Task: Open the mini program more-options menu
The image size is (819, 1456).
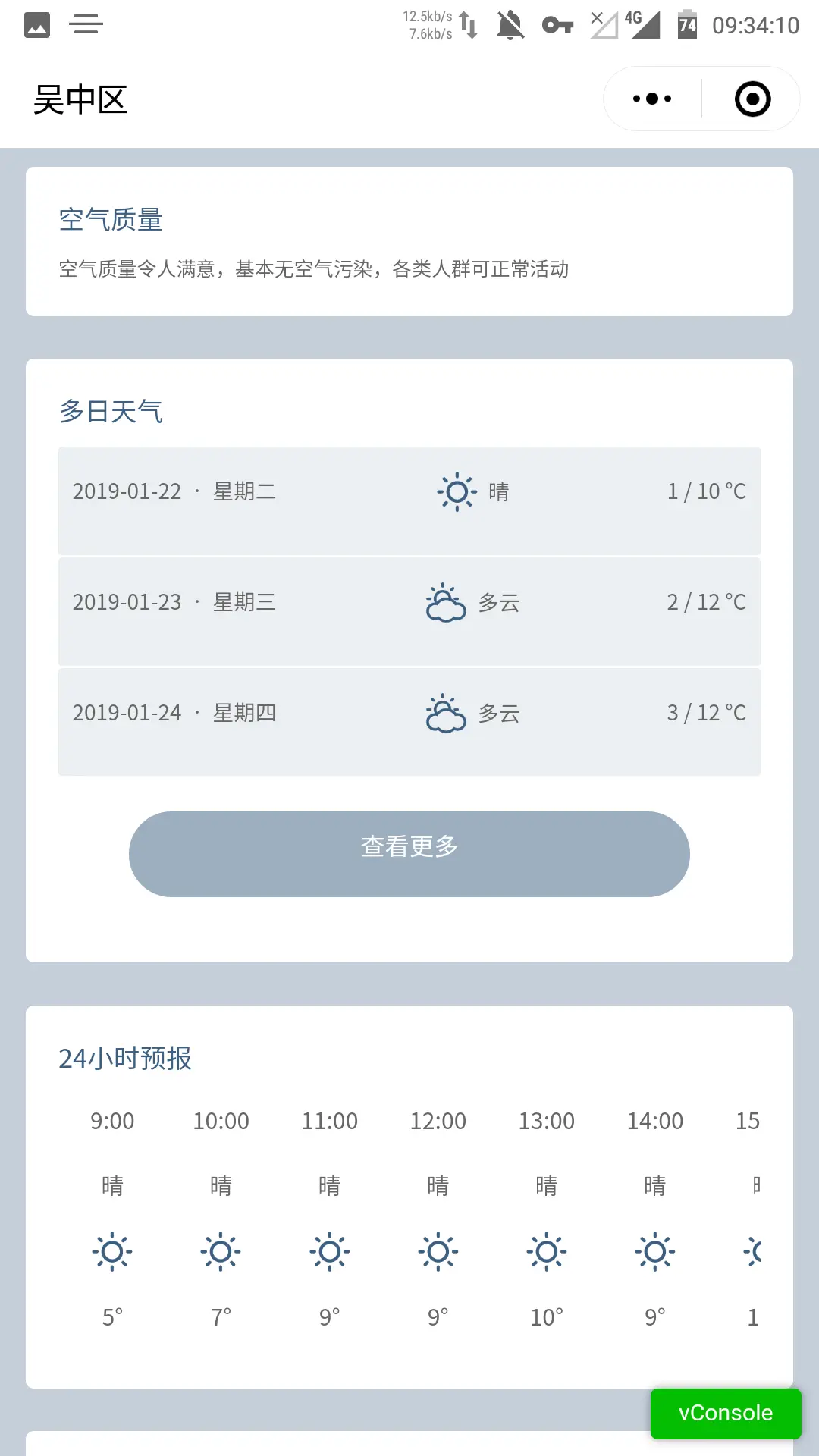Action: coord(652,99)
